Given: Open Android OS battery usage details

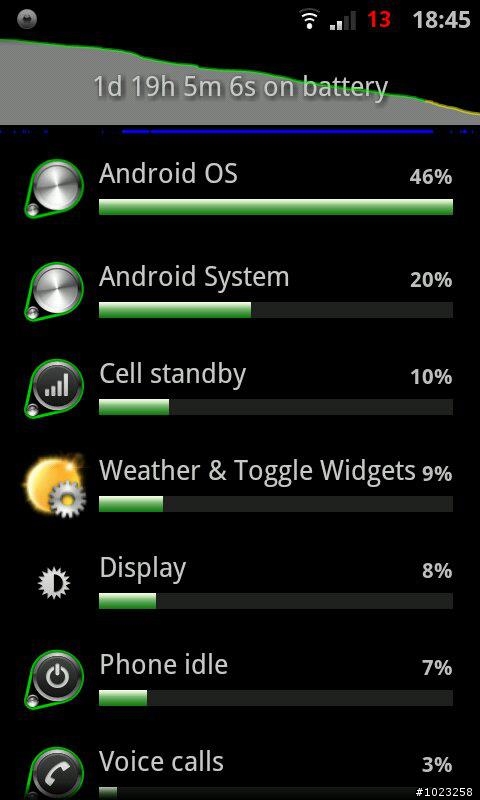Looking at the screenshot, I should pyautogui.click(x=240, y=189).
